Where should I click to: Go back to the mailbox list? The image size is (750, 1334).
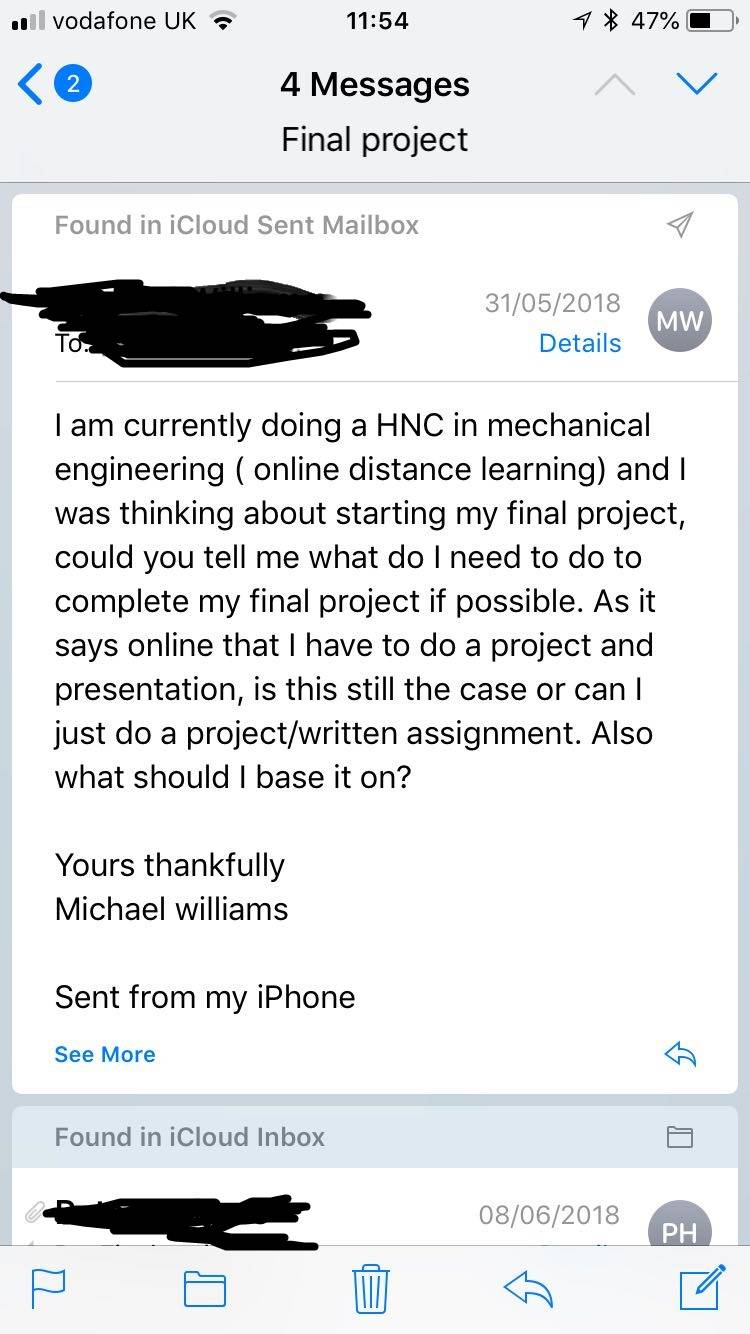coord(54,84)
